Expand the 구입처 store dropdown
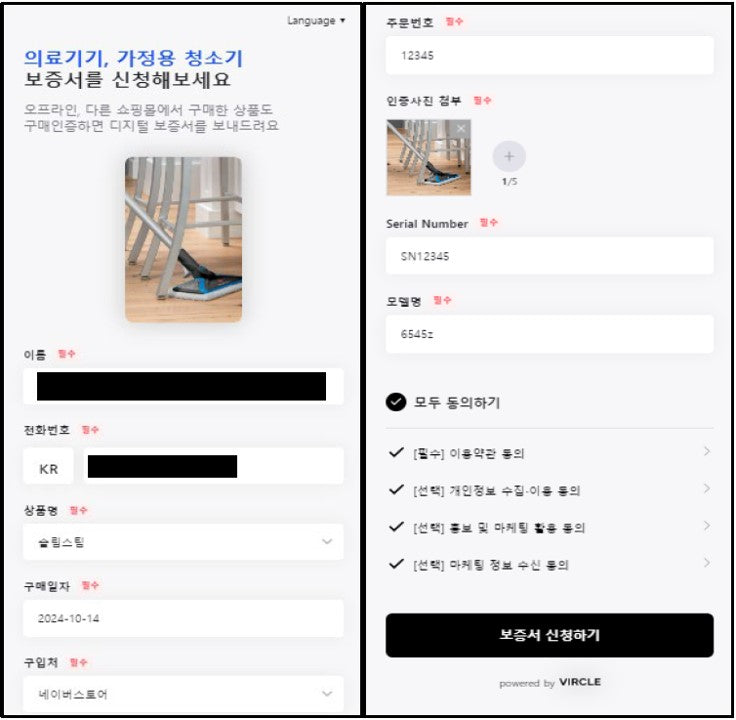Screen dimensions: 736x720 coord(182,692)
